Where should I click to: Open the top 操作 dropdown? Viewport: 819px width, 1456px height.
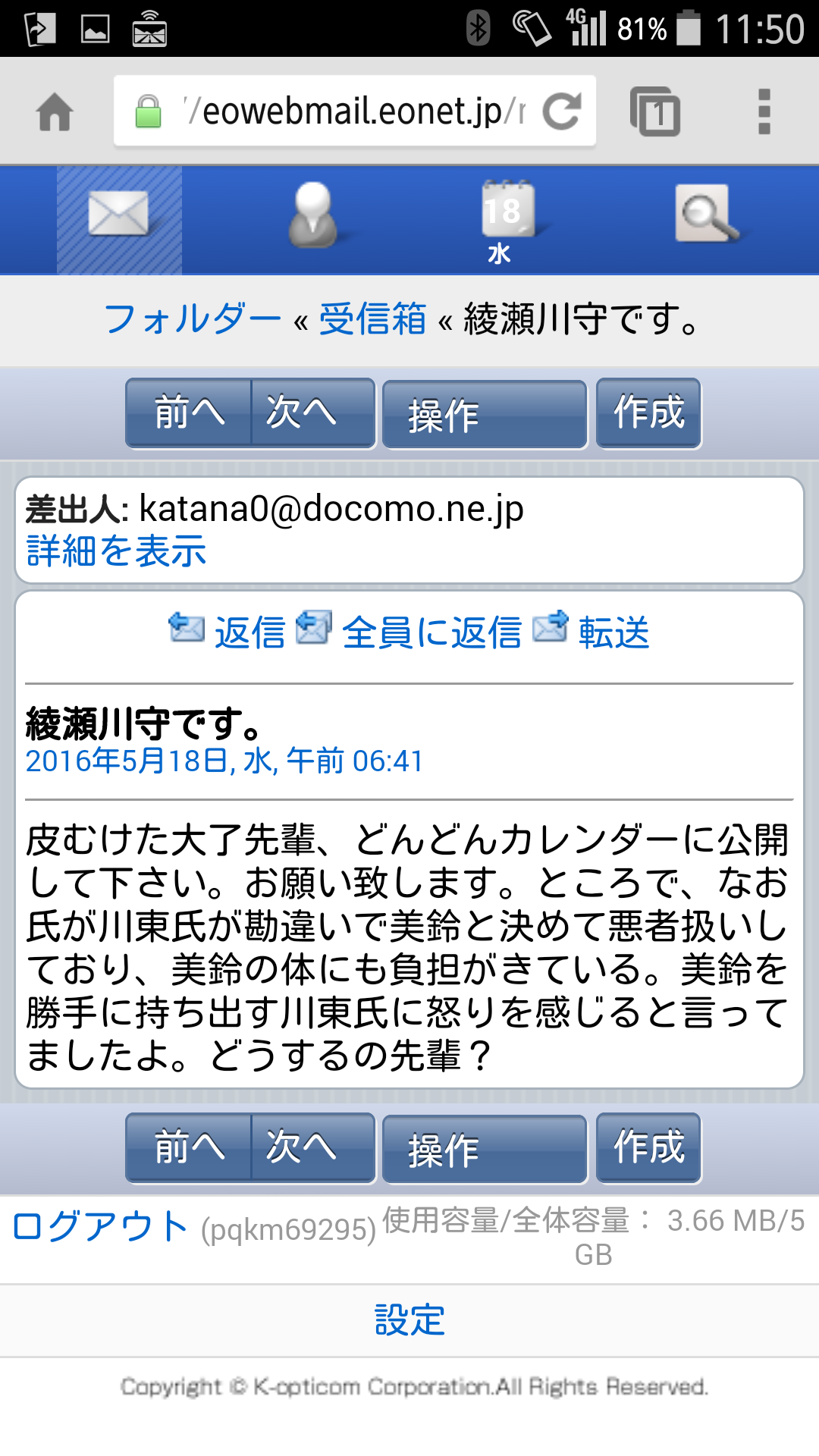[x=485, y=414]
